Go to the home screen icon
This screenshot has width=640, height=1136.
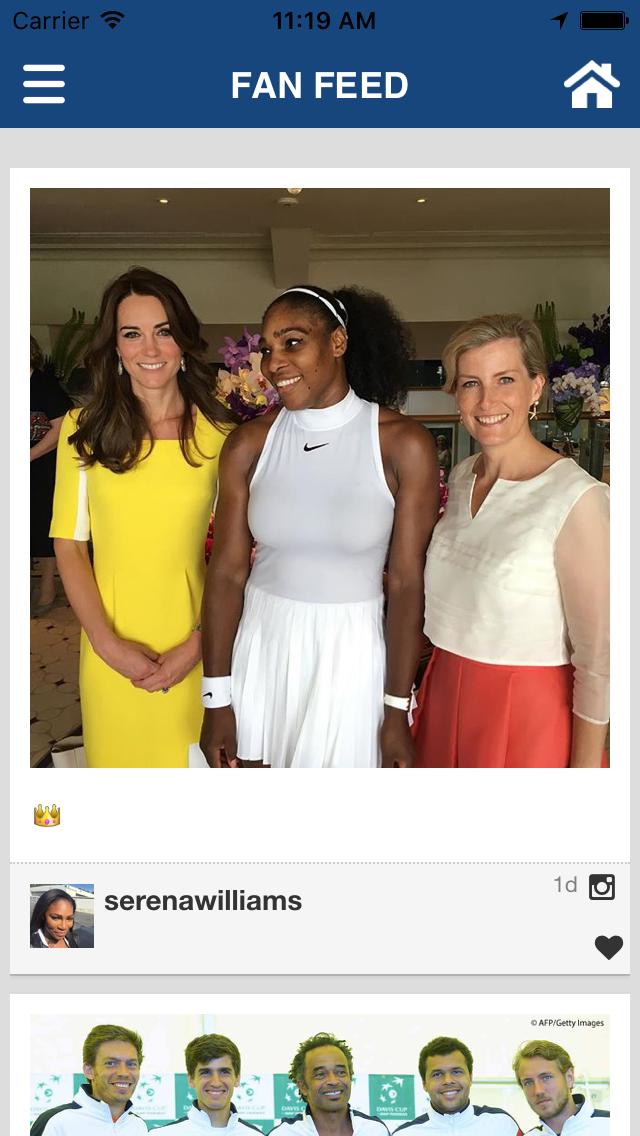pyautogui.click(x=592, y=85)
